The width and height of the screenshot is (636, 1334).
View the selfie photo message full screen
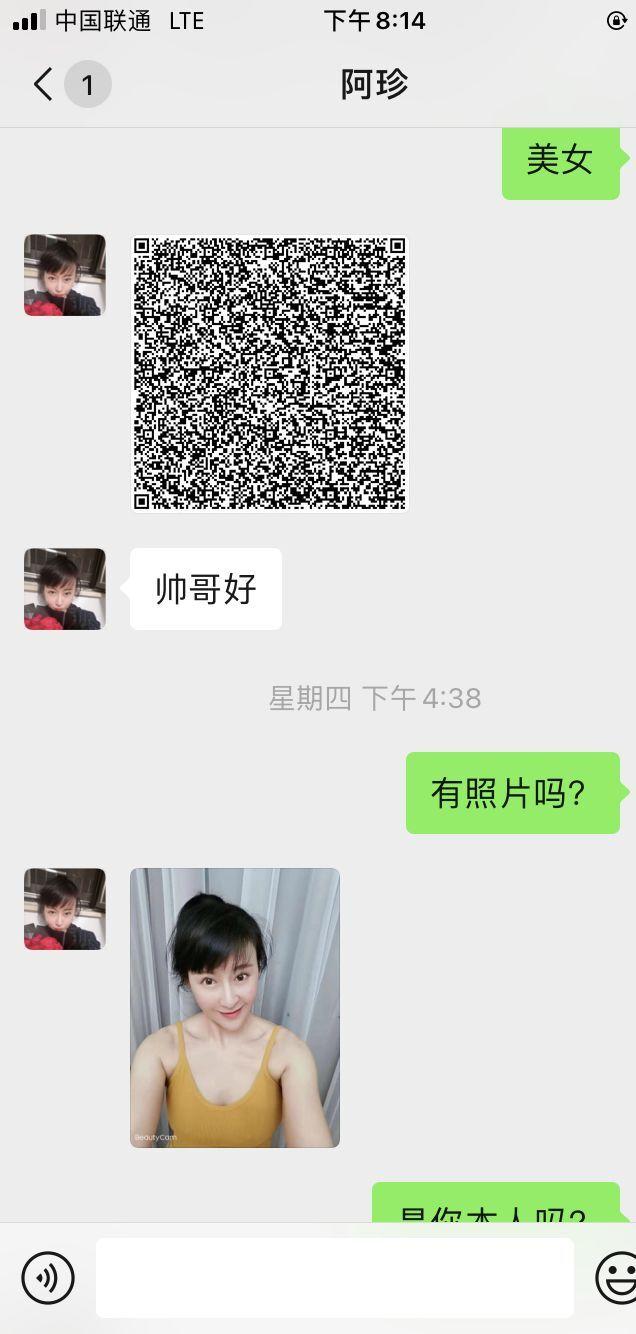(x=235, y=1007)
